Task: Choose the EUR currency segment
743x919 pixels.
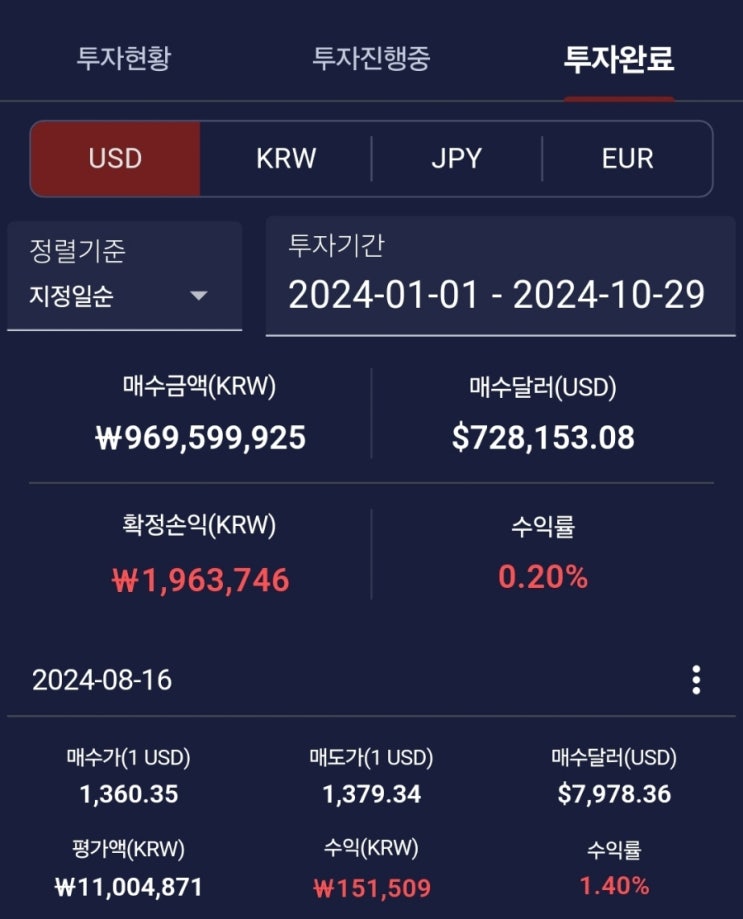Action: (x=627, y=159)
